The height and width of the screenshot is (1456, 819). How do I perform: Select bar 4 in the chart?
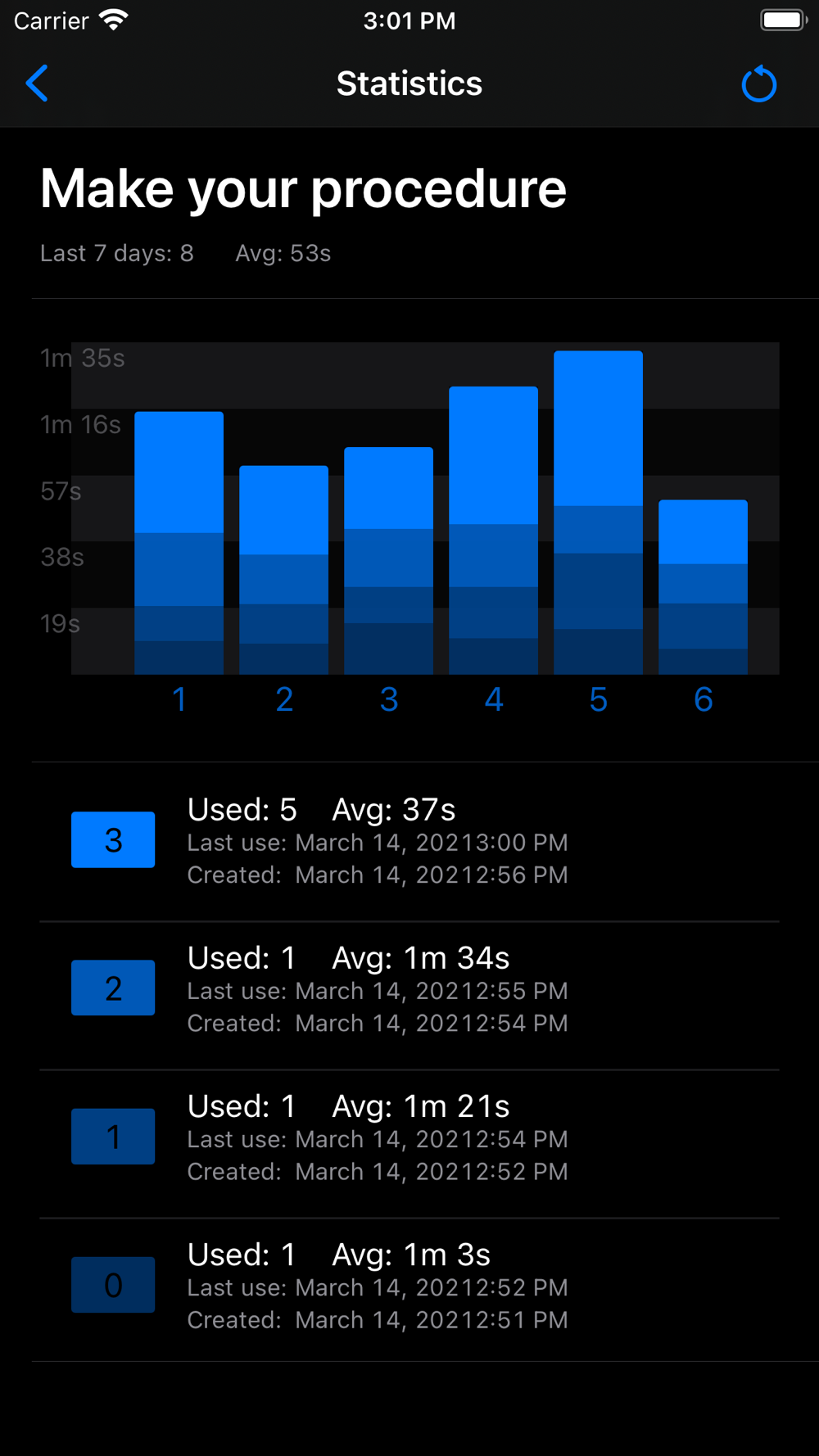(x=493, y=530)
